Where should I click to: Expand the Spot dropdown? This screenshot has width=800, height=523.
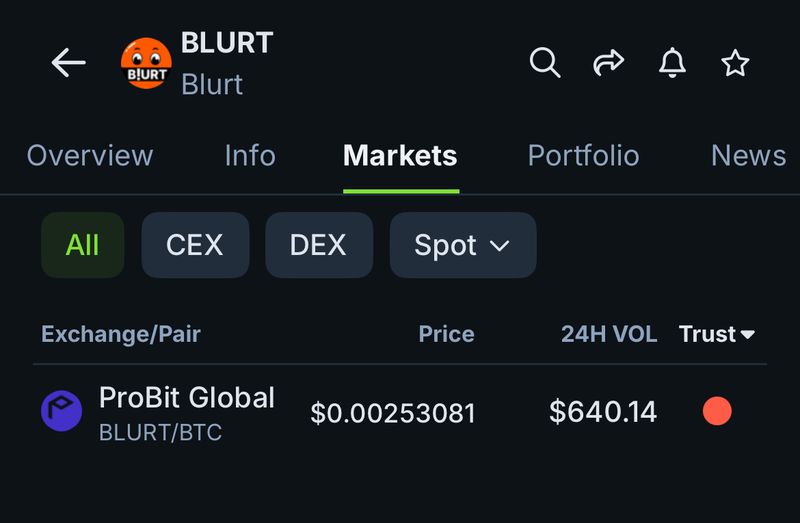coord(462,245)
